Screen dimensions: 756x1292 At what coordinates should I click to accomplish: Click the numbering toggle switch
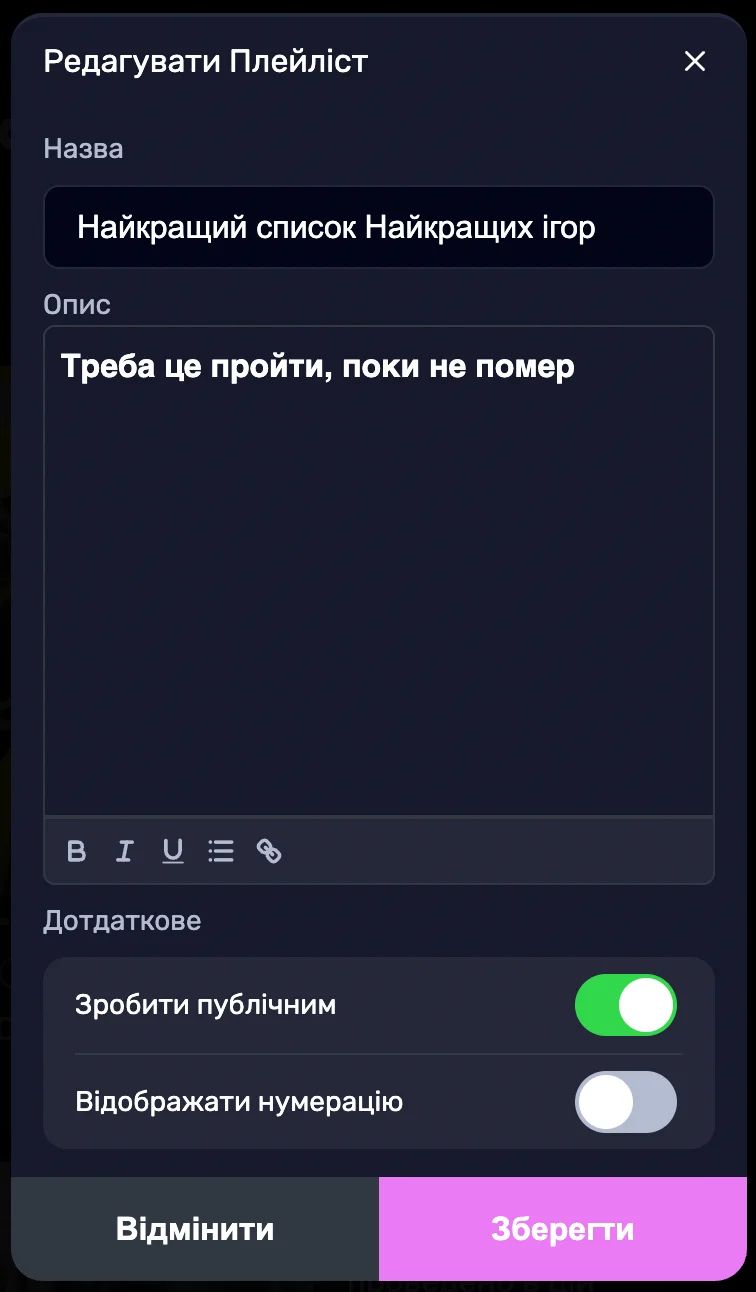(626, 1102)
